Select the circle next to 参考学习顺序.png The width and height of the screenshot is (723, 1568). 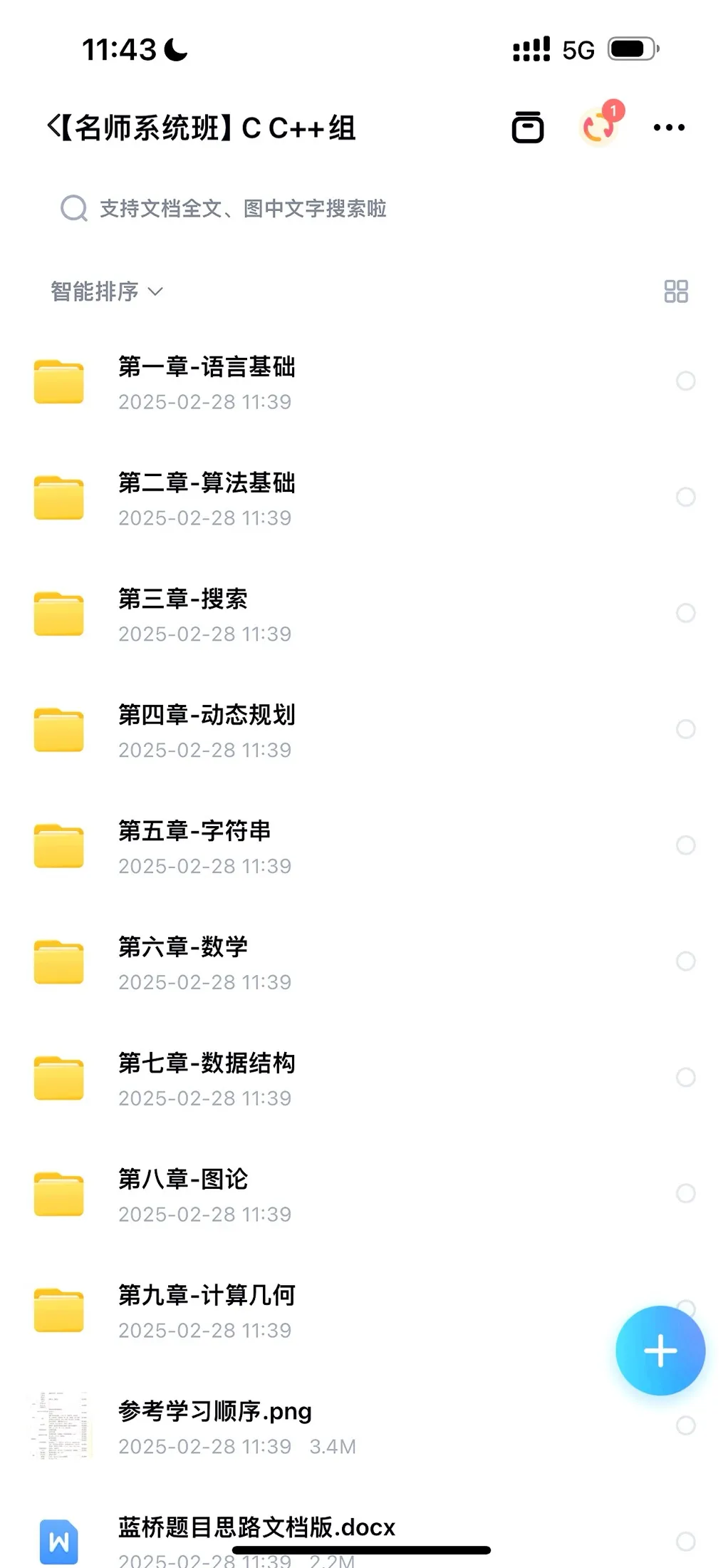686,1425
